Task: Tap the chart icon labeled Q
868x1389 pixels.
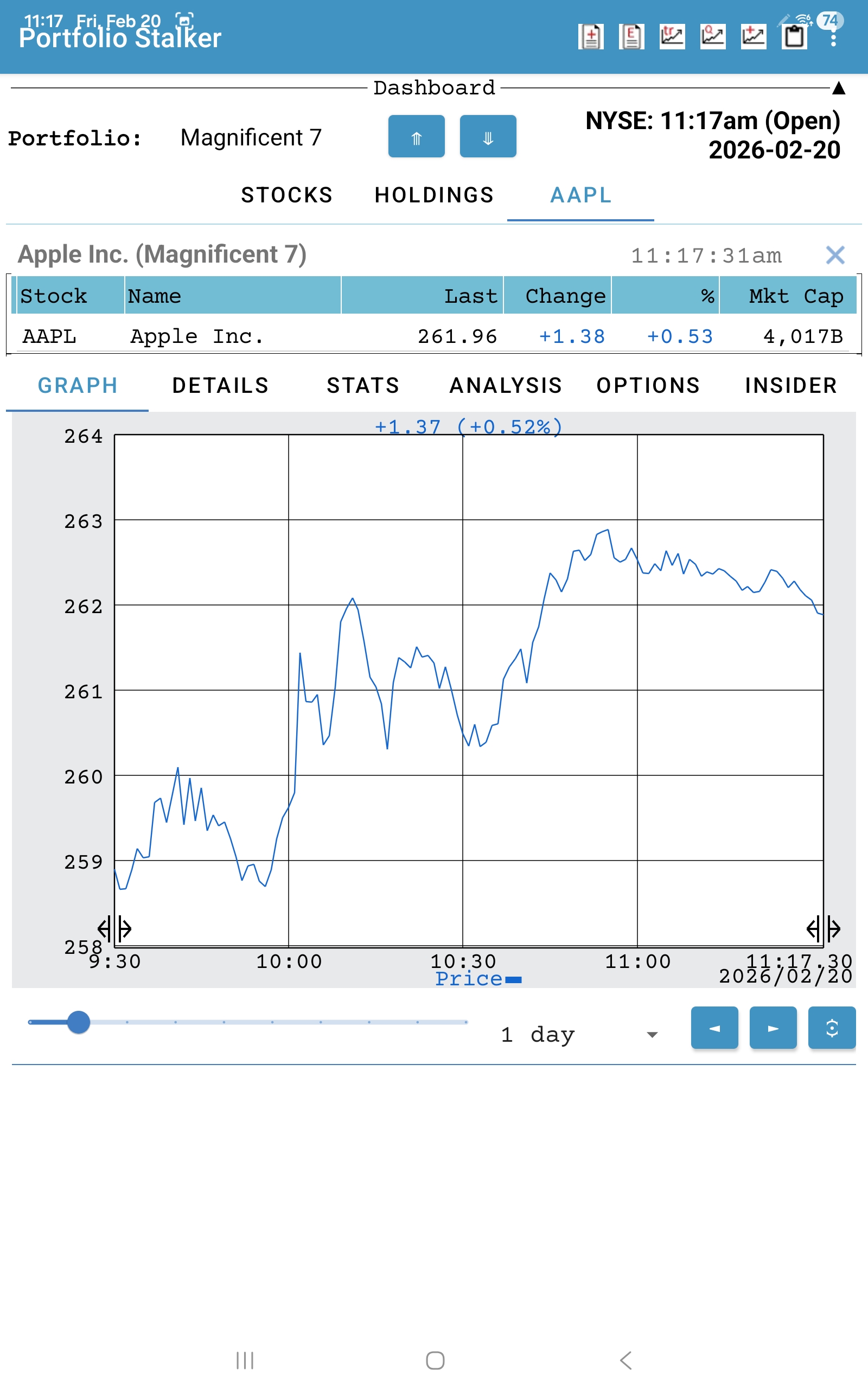Action: (713, 37)
